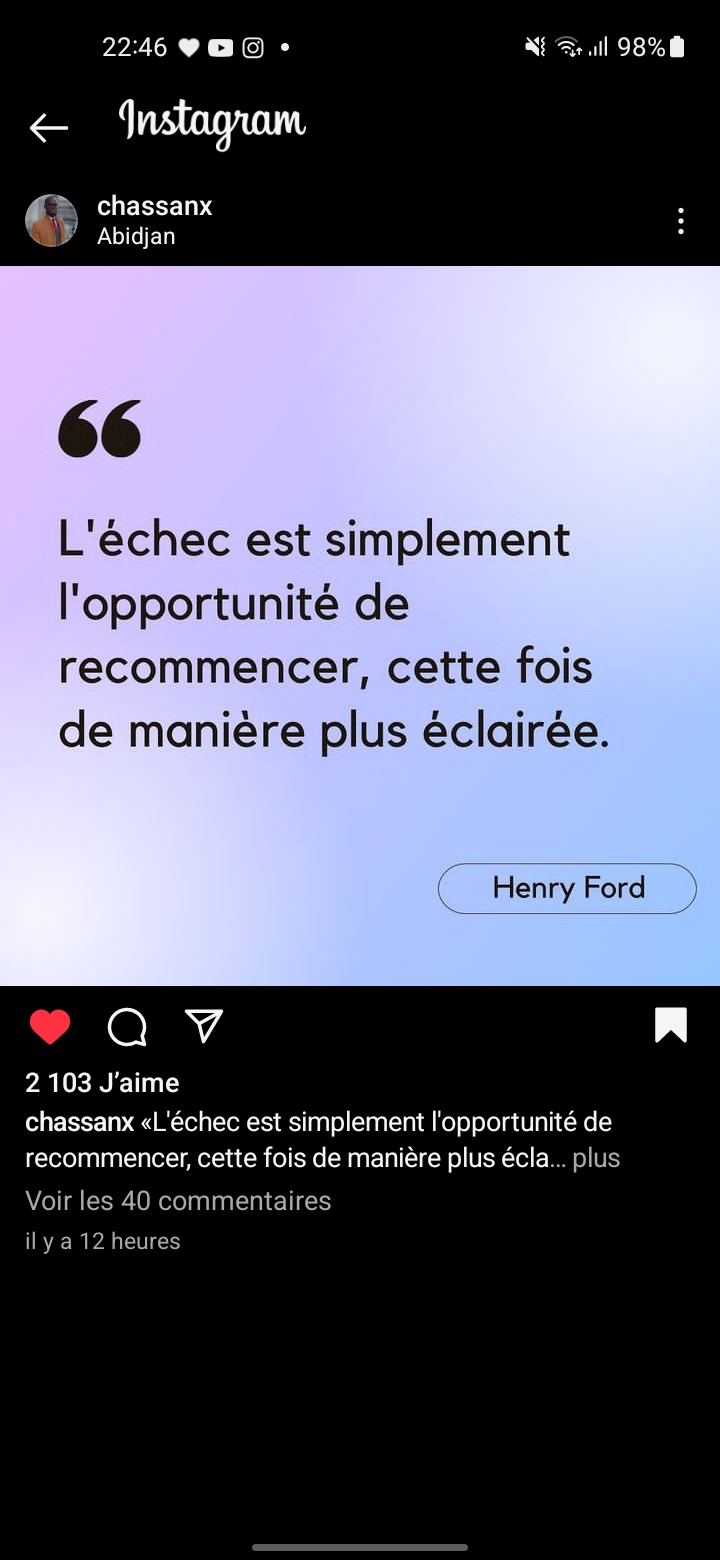Open Voir les 40 commentaires

point(178,1200)
